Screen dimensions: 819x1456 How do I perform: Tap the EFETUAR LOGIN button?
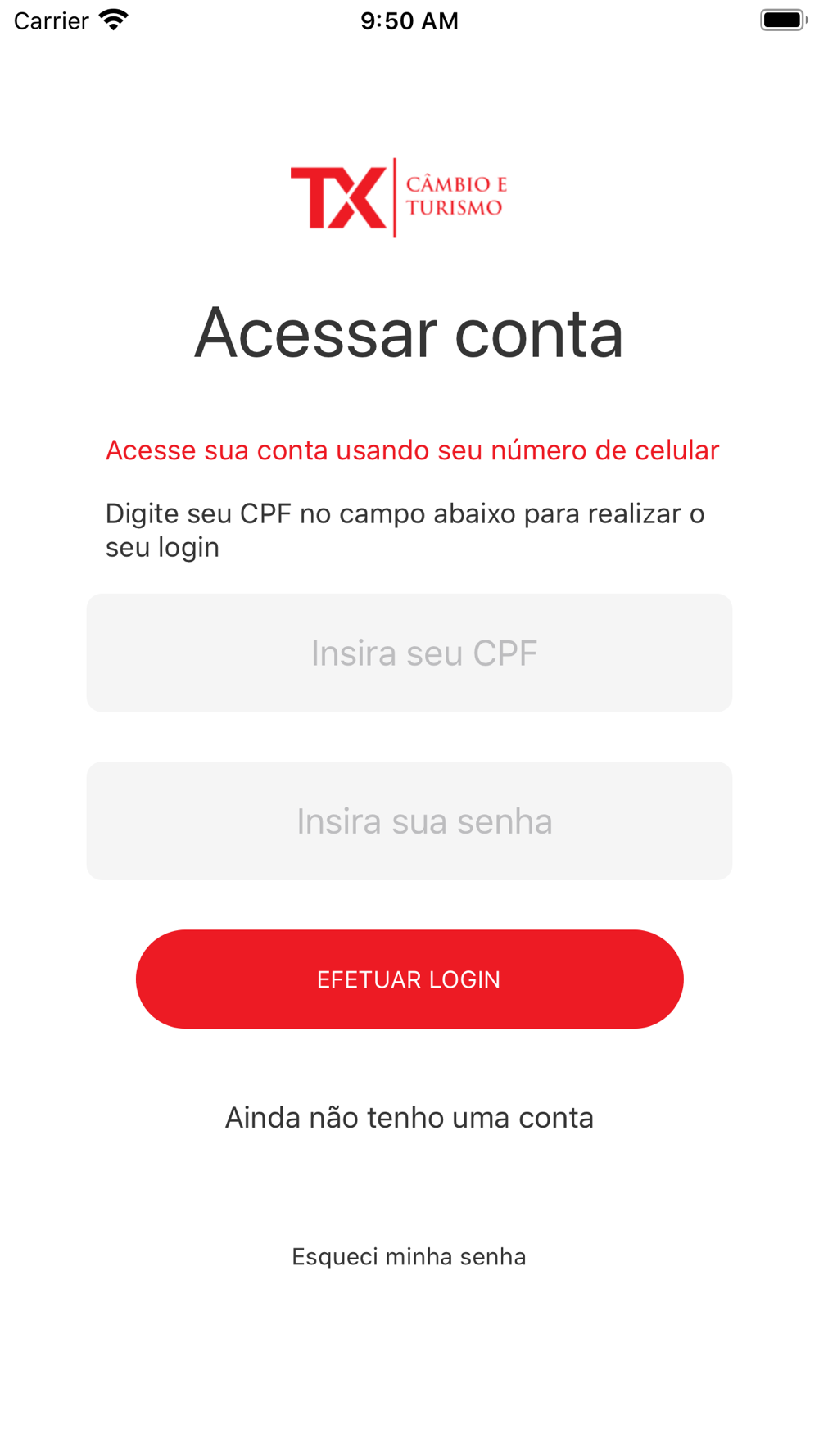pyautogui.click(x=409, y=979)
